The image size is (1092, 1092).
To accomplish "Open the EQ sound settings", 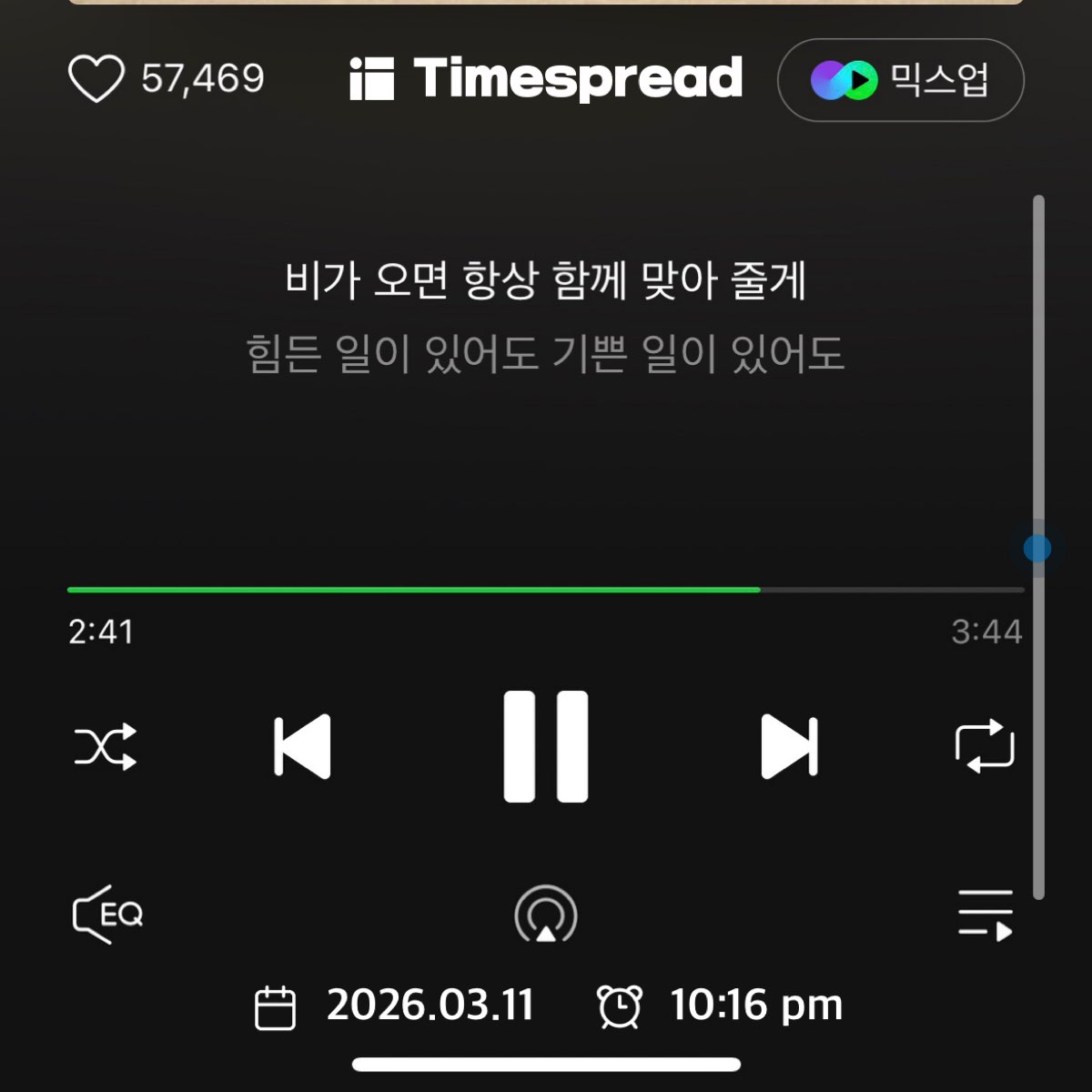I will (107, 914).
